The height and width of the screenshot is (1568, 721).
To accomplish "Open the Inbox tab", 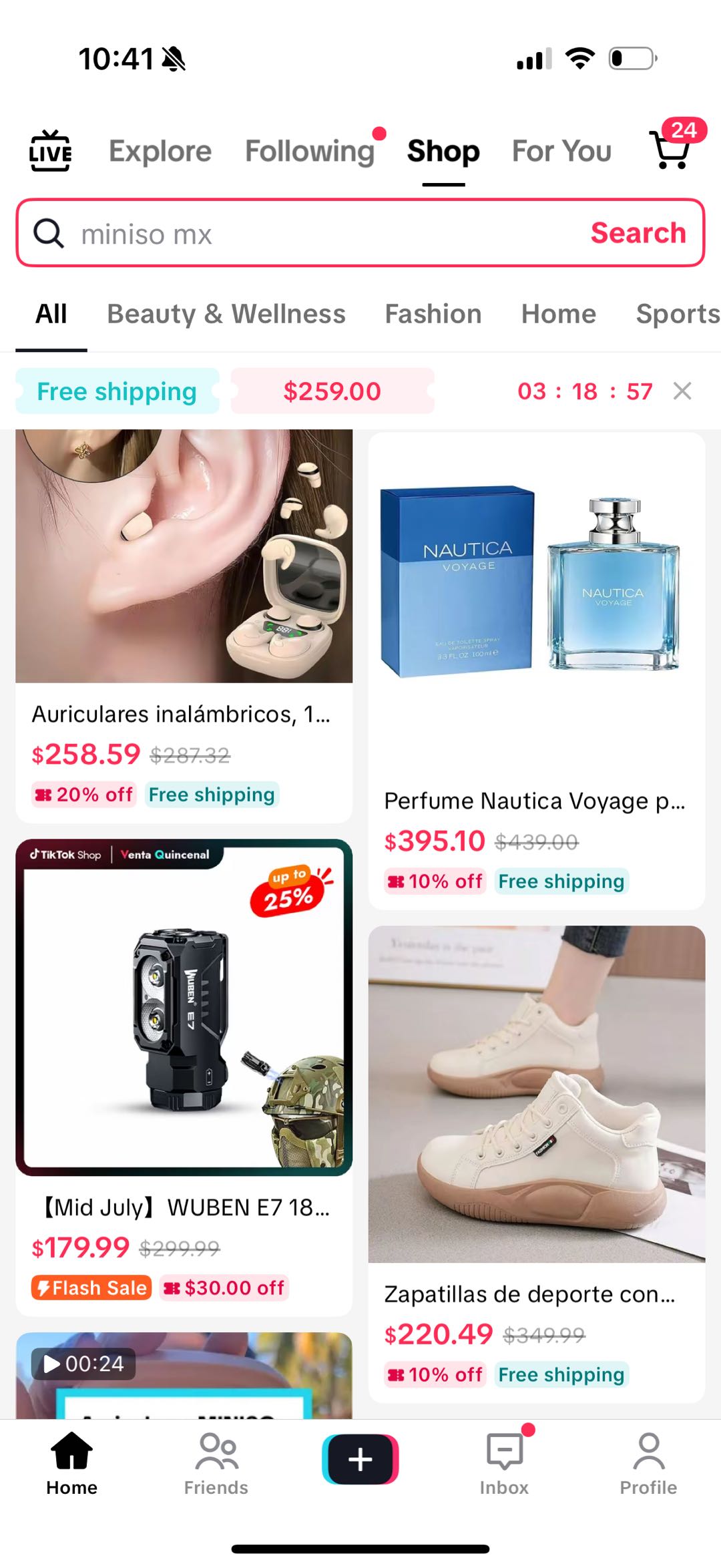I will pos(504,1464).
